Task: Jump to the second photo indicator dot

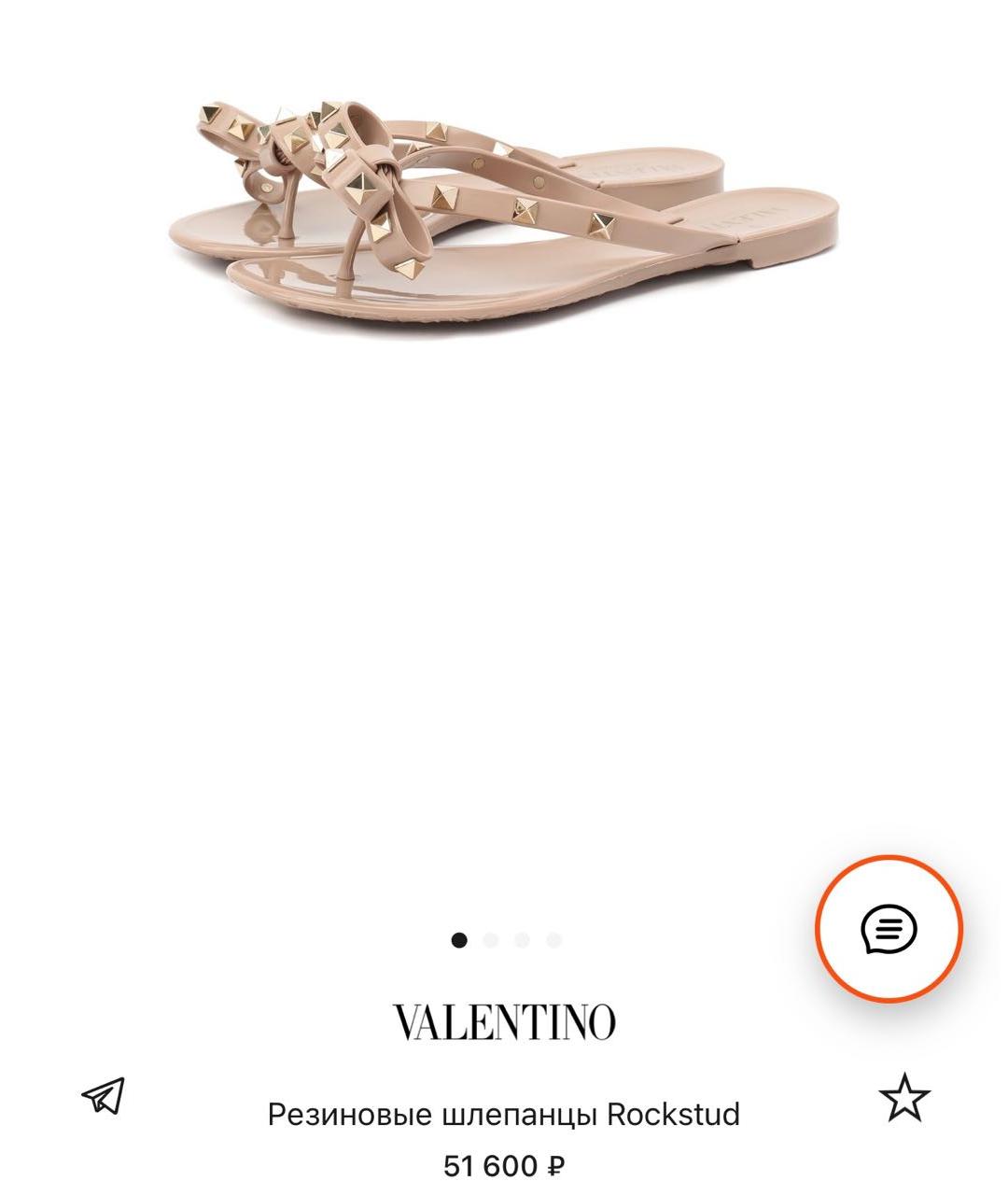Action: click(x=491, y=940)
